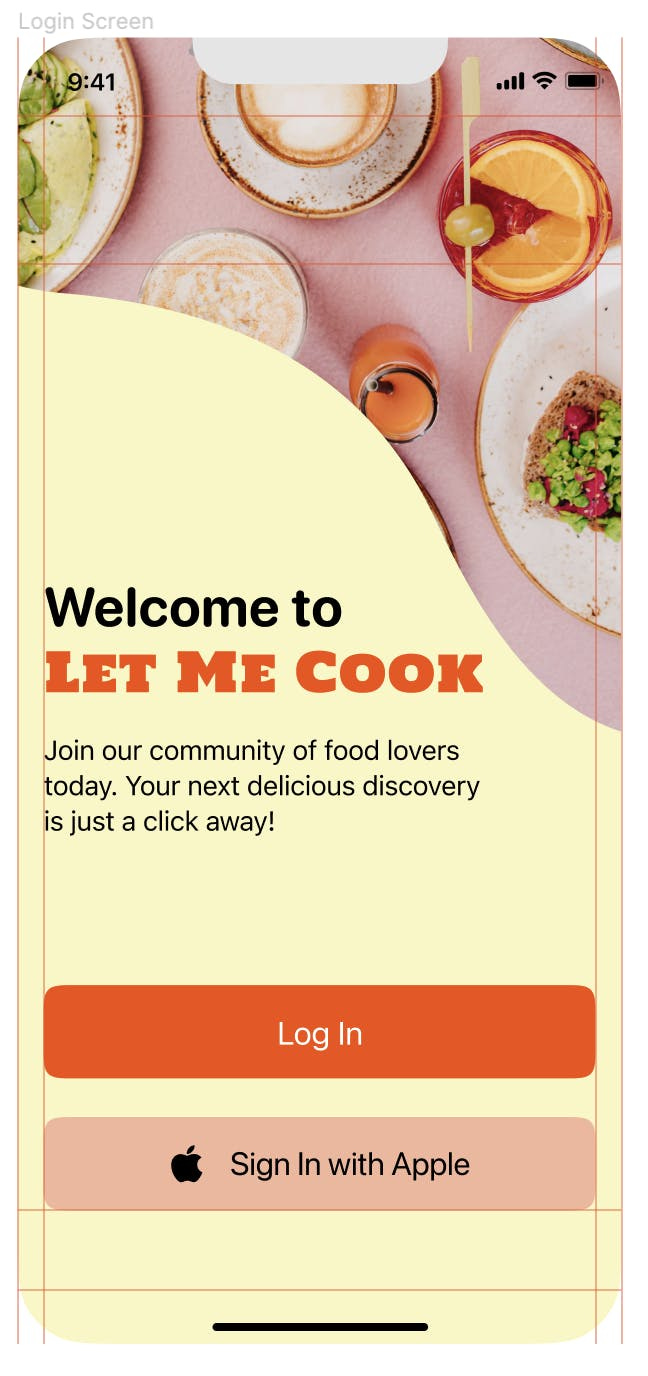
Task: Tap the orange Log In button
Action: 319,1031
